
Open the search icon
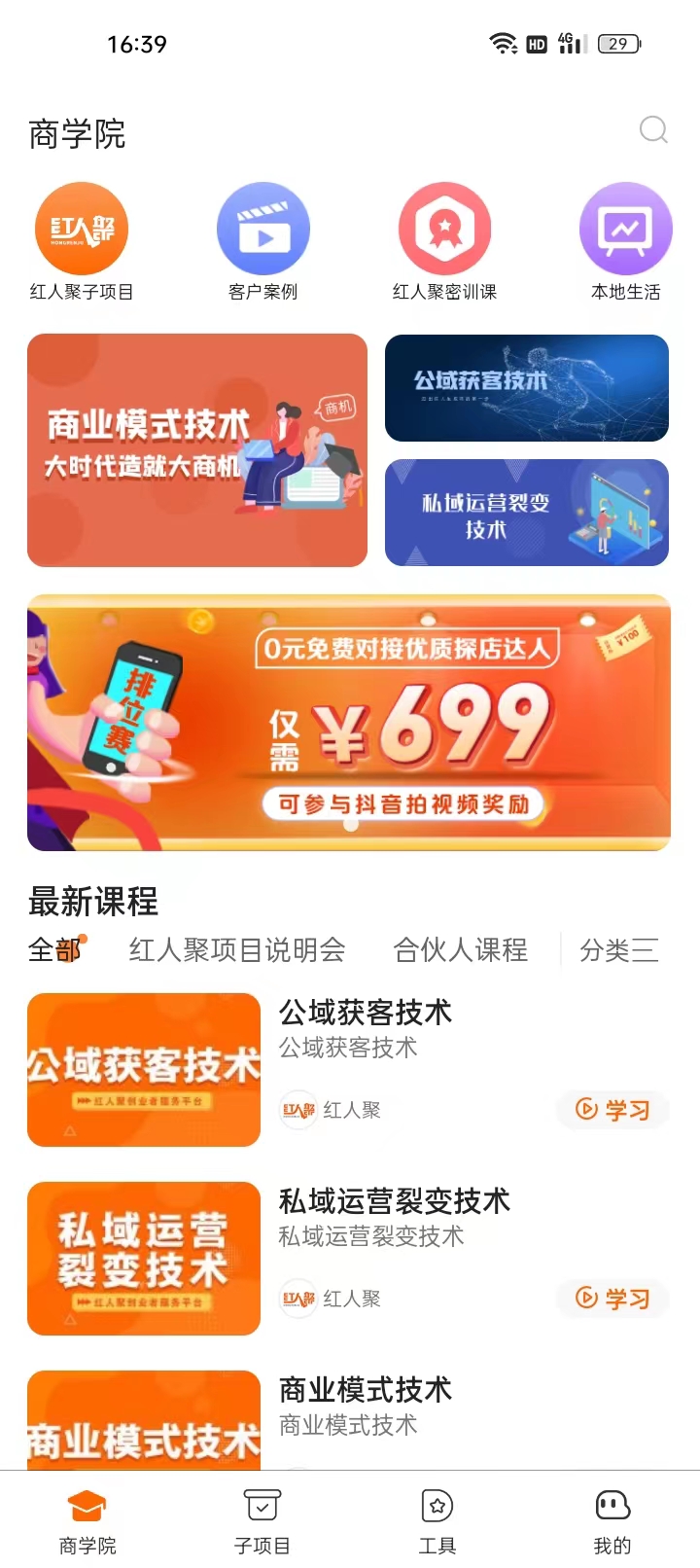click(653, 129)
